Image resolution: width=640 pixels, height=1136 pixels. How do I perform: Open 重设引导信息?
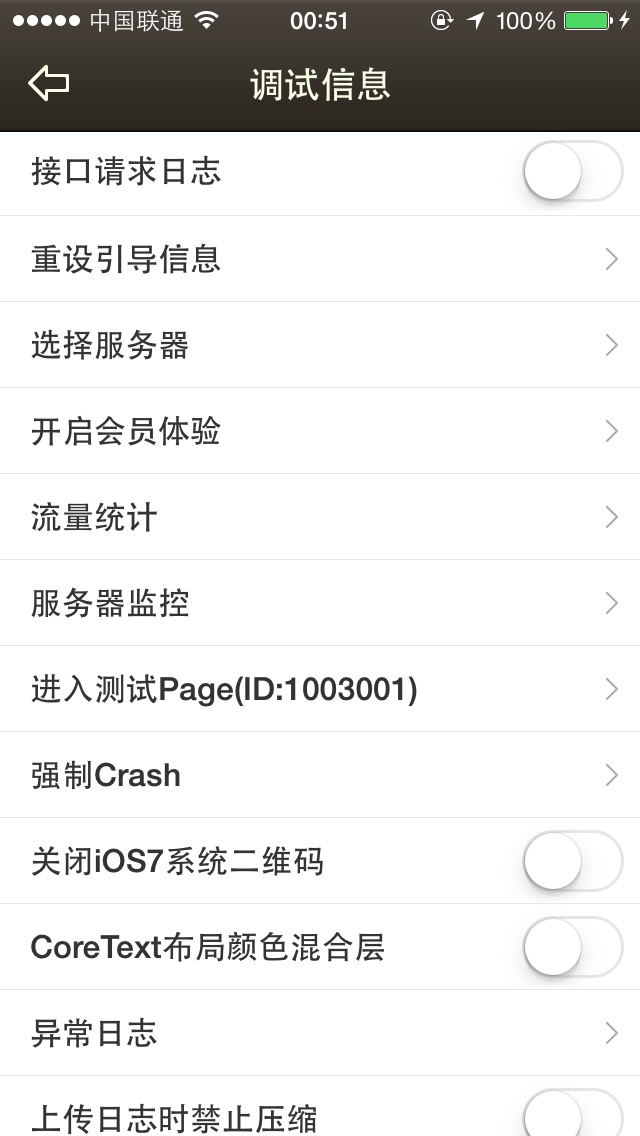320,259
